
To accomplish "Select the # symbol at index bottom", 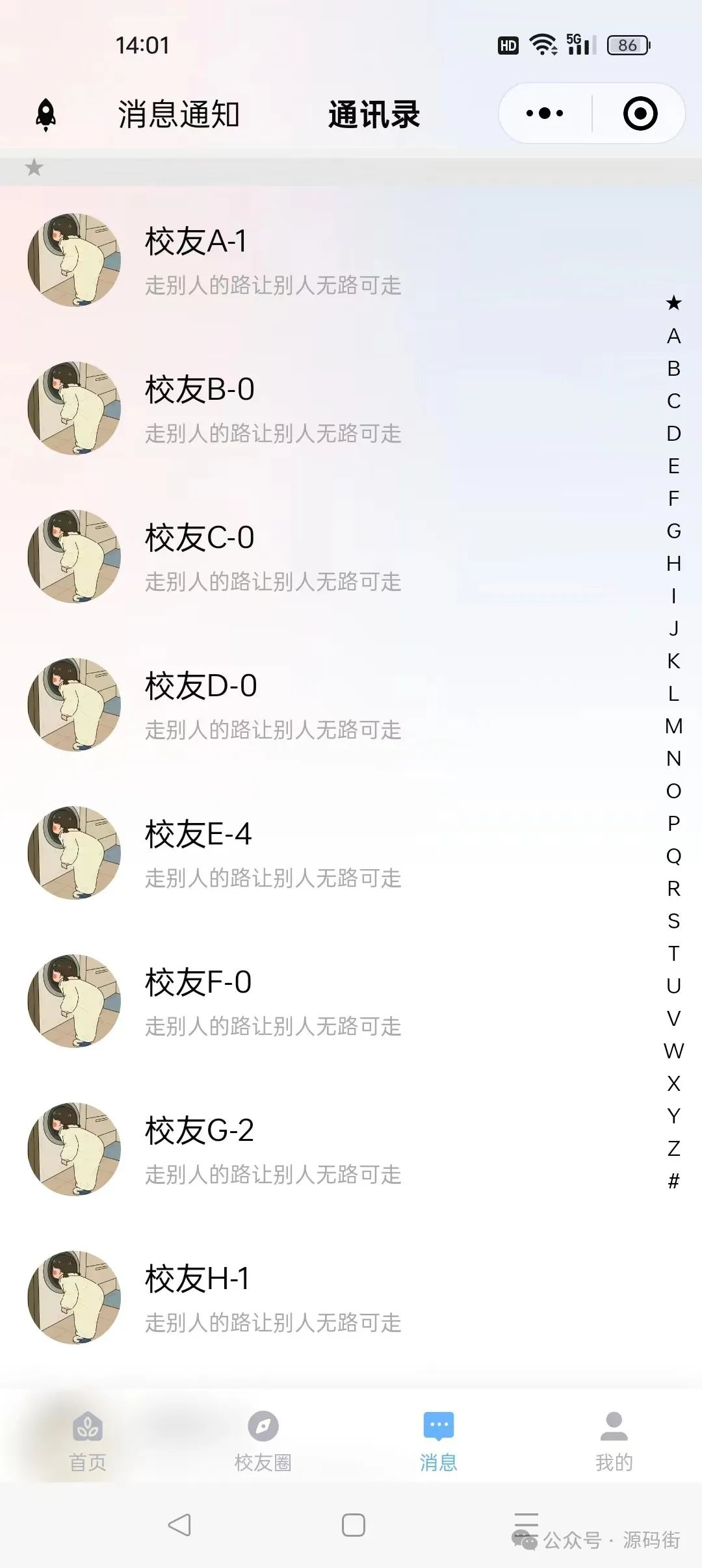I will (672, 1181).
